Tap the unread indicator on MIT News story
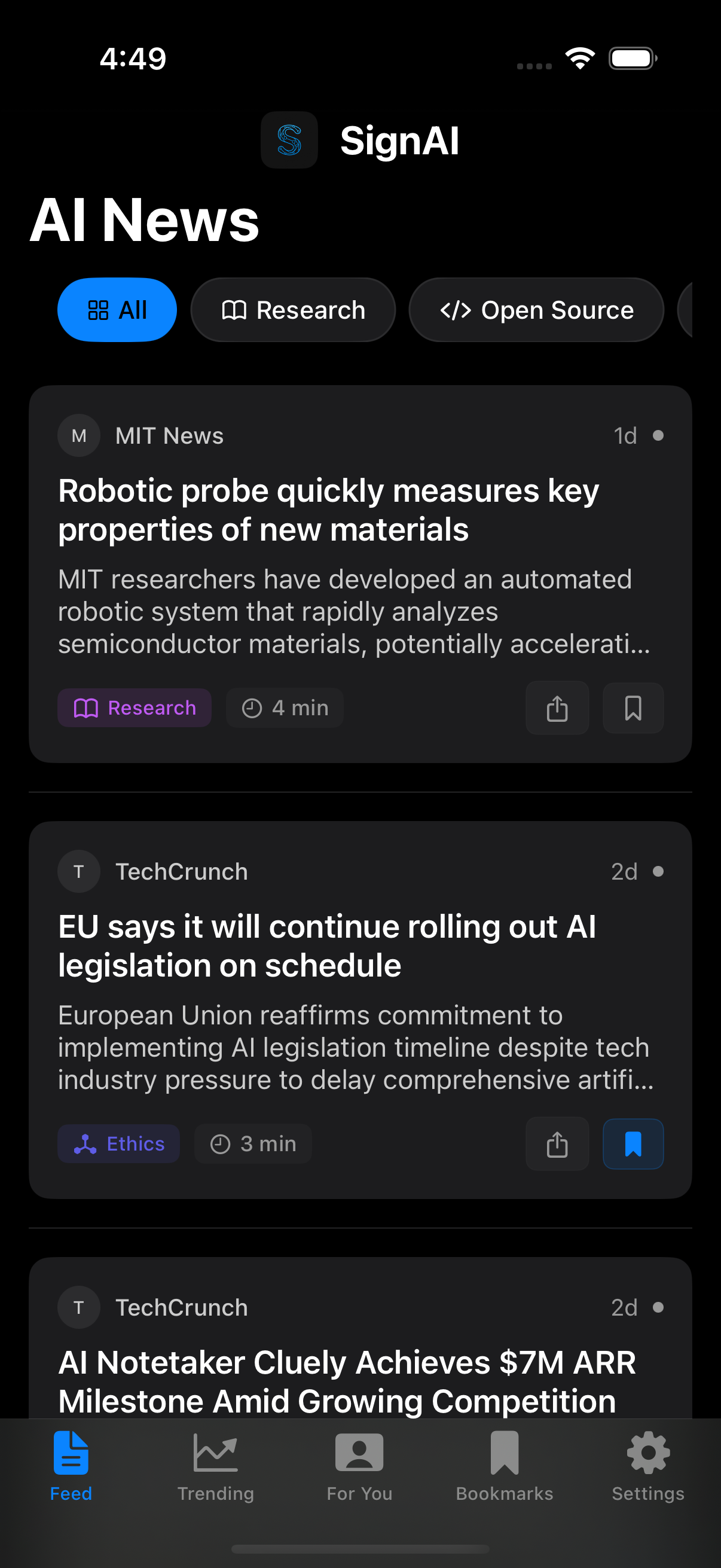The image size is (721, 1568). pos(659,435)
